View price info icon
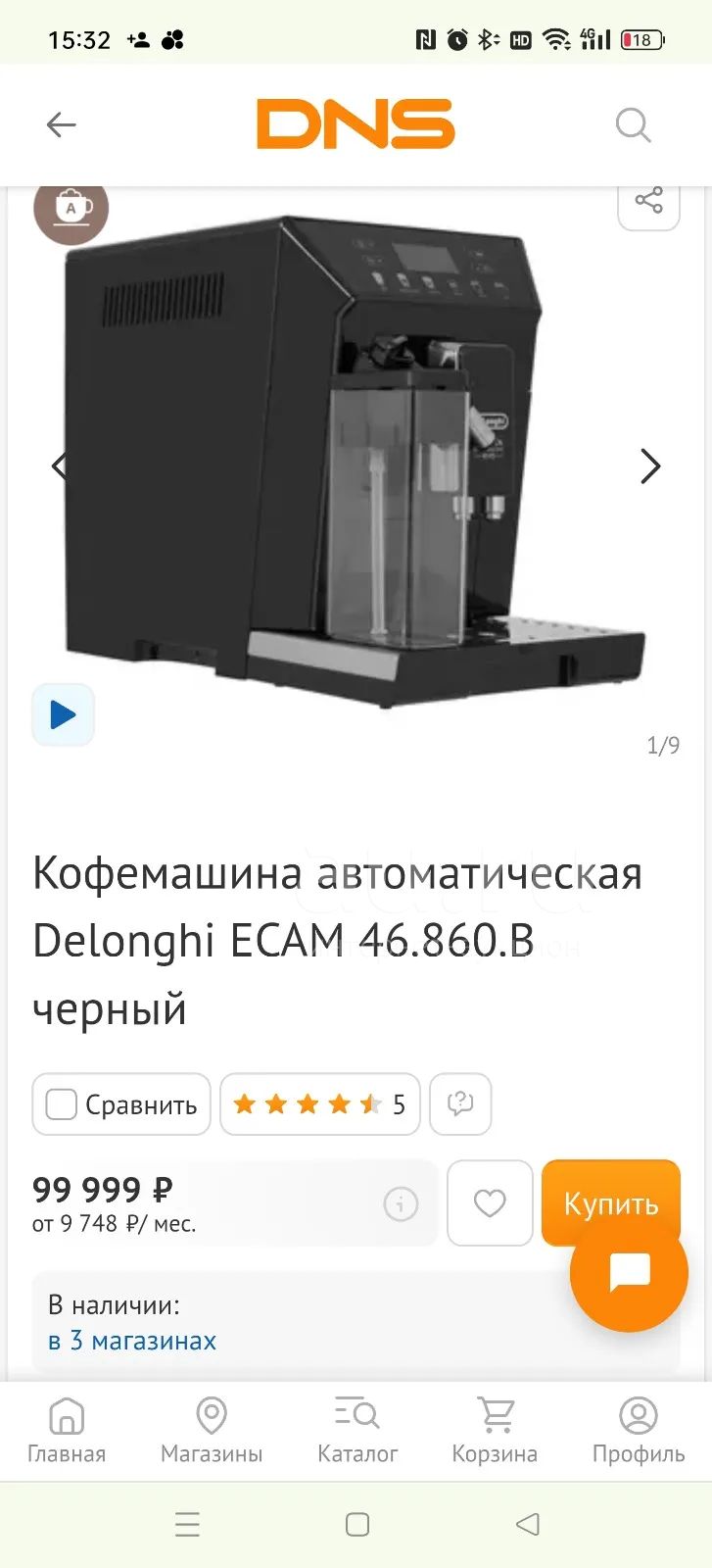This screenshot has height=1568, width=712. coord(400,1203)
